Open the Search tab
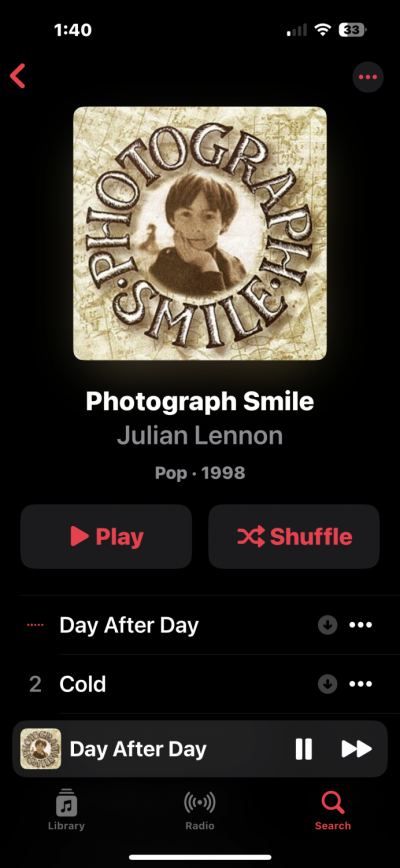 click(333, 809)
